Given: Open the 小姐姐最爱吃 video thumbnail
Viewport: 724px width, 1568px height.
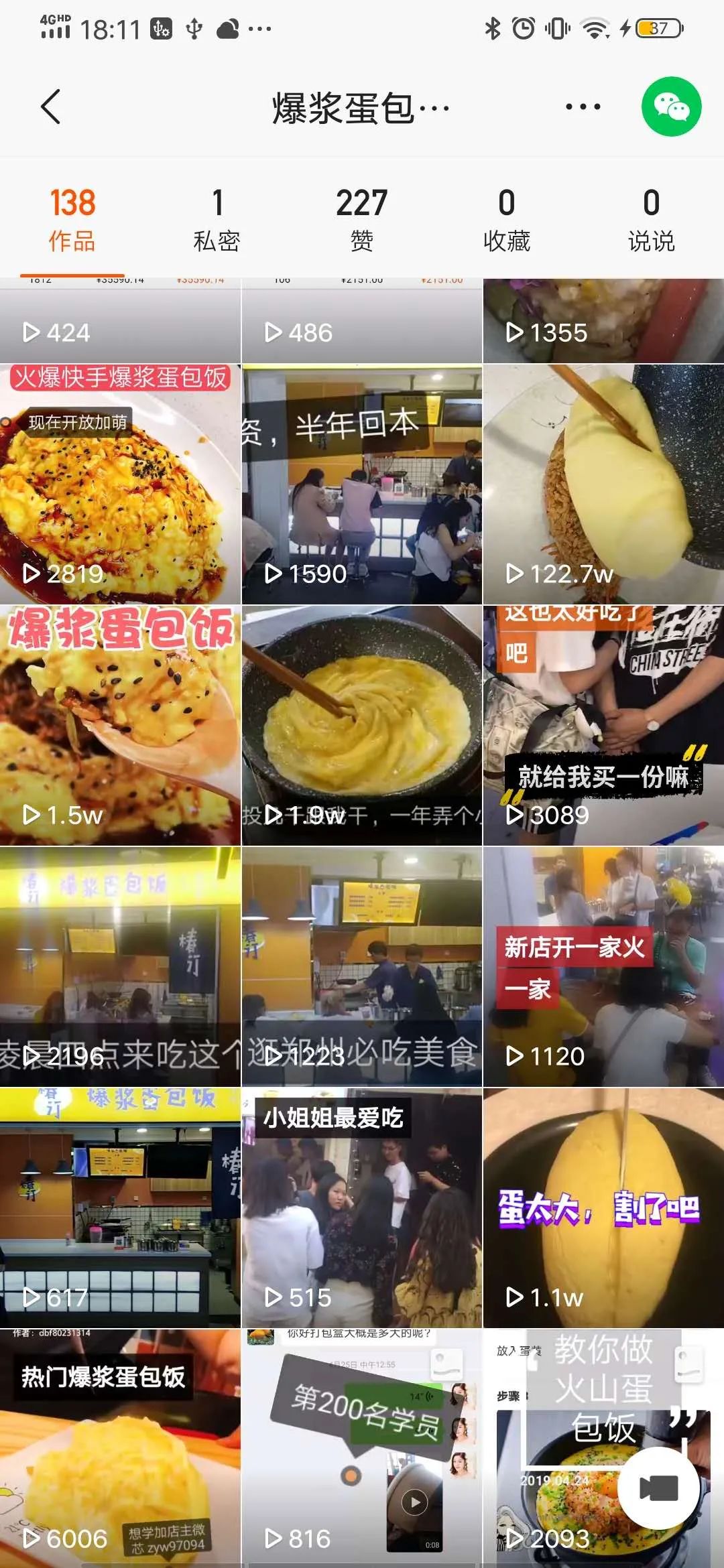Looking at the screenshot, I should [x=362, y=1206].
